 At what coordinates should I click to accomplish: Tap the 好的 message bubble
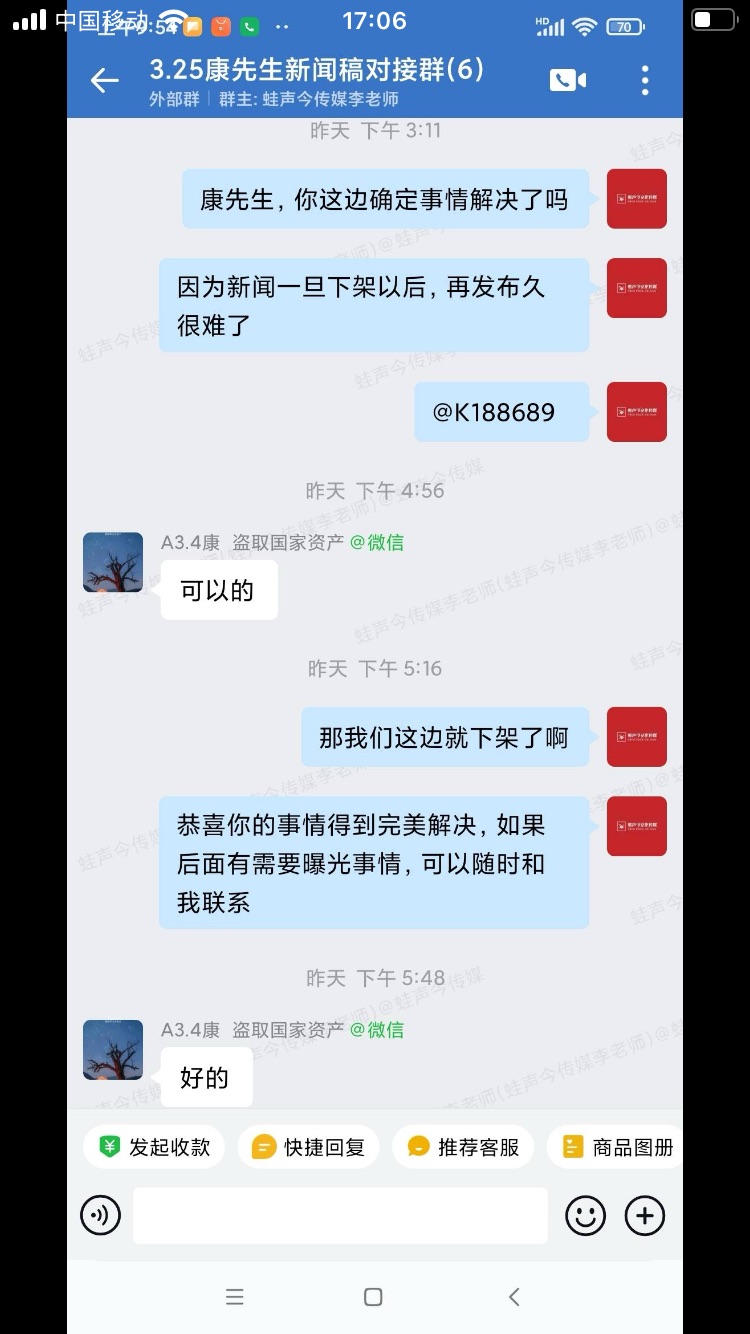pyautogui.click(x=205, y=1077)
